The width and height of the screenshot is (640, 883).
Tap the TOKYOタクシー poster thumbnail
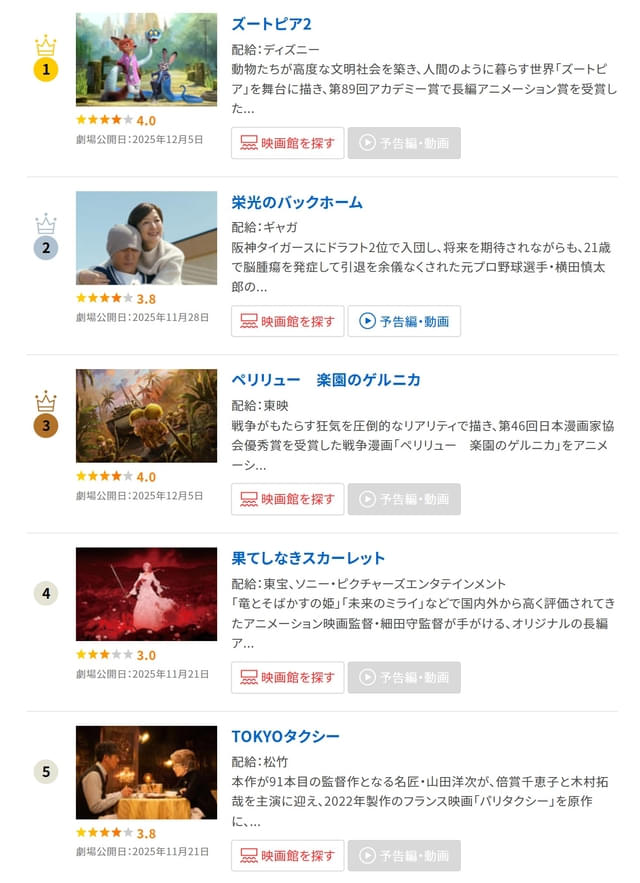click(146, 771)
